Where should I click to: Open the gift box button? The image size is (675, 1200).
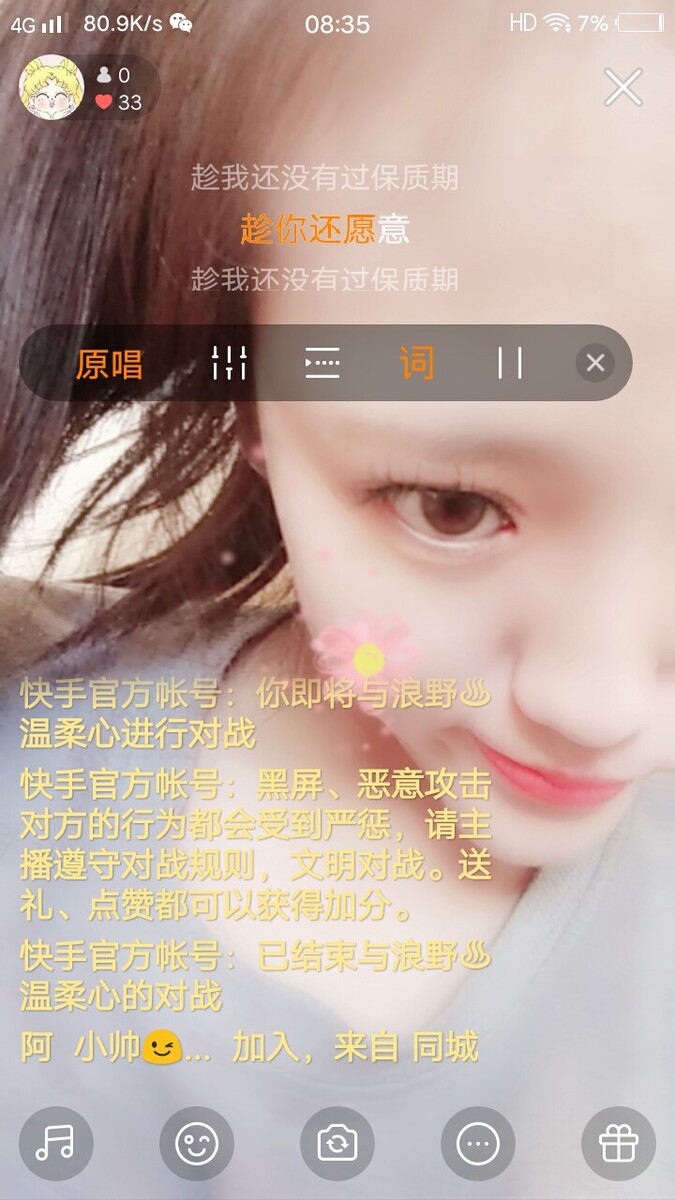click(618, 1143)
